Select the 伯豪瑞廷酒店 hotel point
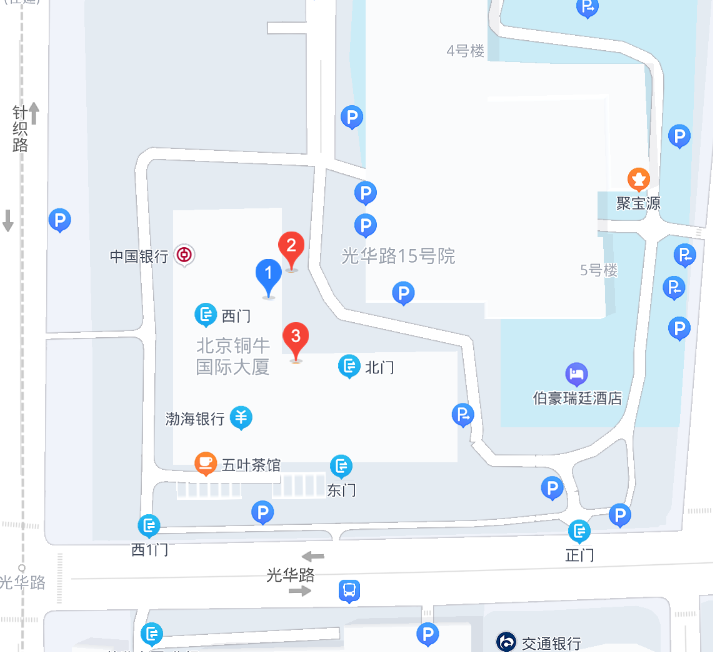The height and width of the screenshot is (652, 713). coord(576,375)
